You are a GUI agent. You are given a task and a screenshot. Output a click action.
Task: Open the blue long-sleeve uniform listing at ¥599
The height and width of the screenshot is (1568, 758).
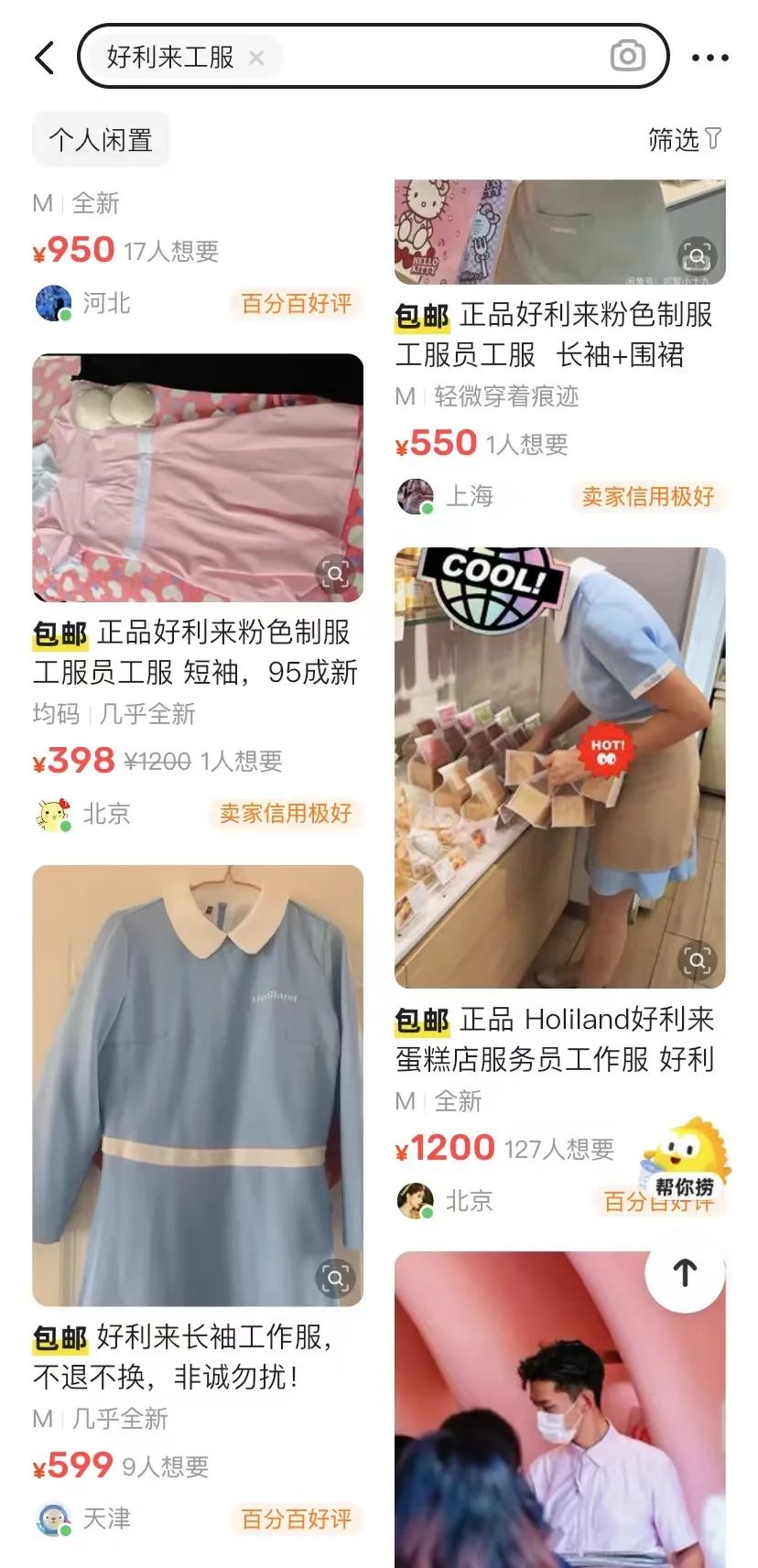click(x=198, y=1085)
